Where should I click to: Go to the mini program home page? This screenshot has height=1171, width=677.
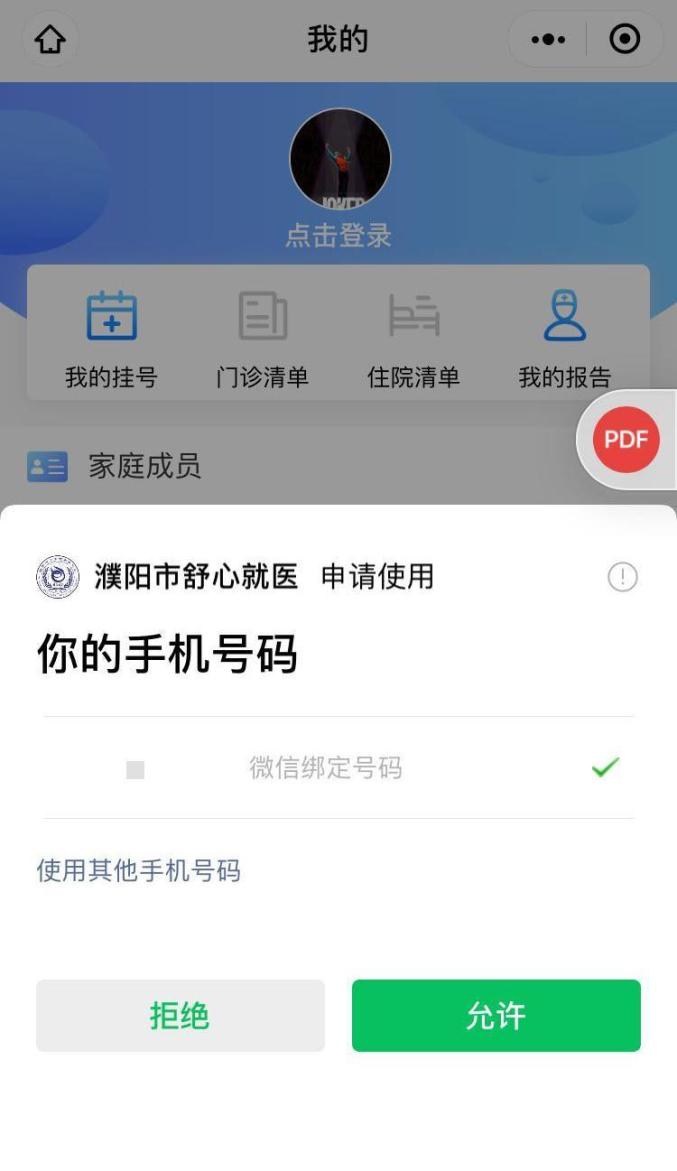(x=50, y=40)
